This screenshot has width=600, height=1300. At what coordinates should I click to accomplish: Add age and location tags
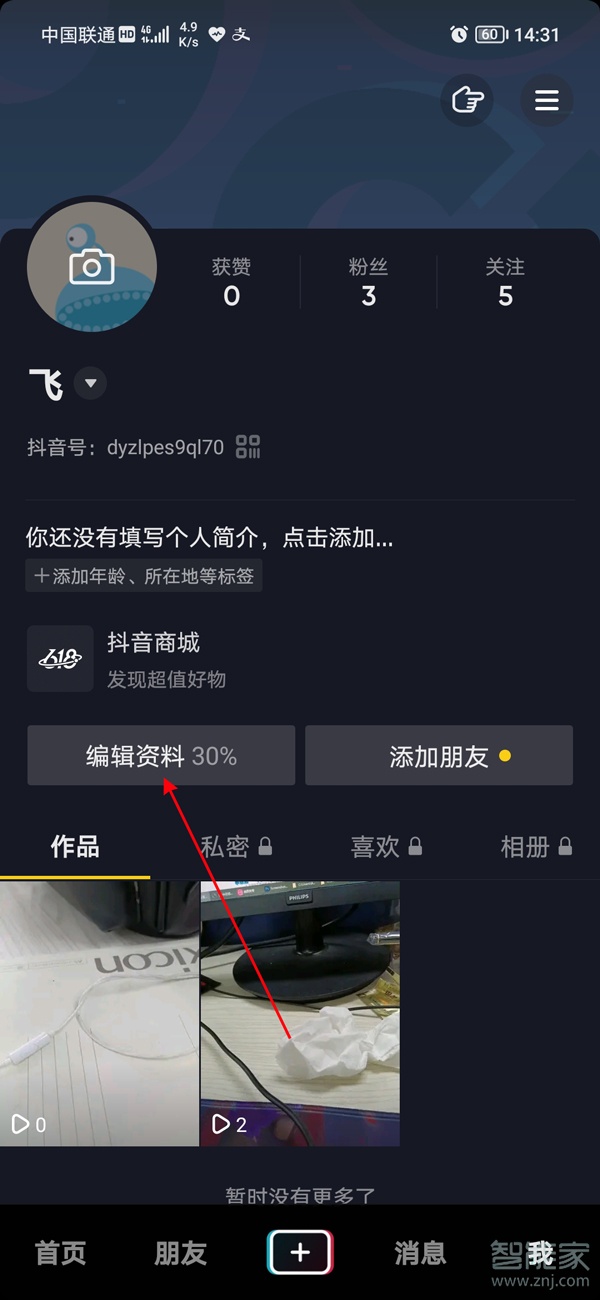pyautogui.click(x=144, y=576)
